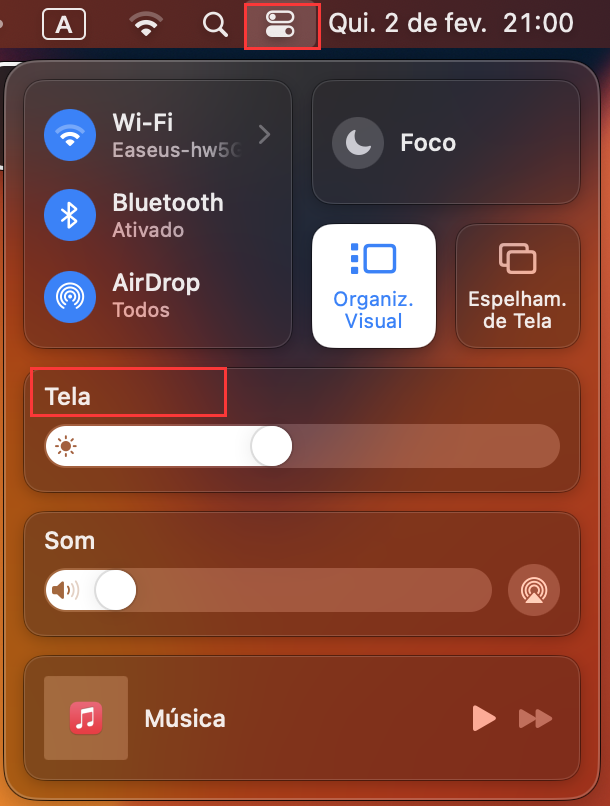Skip to the next track
The height and width of the screenshot is (806, 610).
535,718
